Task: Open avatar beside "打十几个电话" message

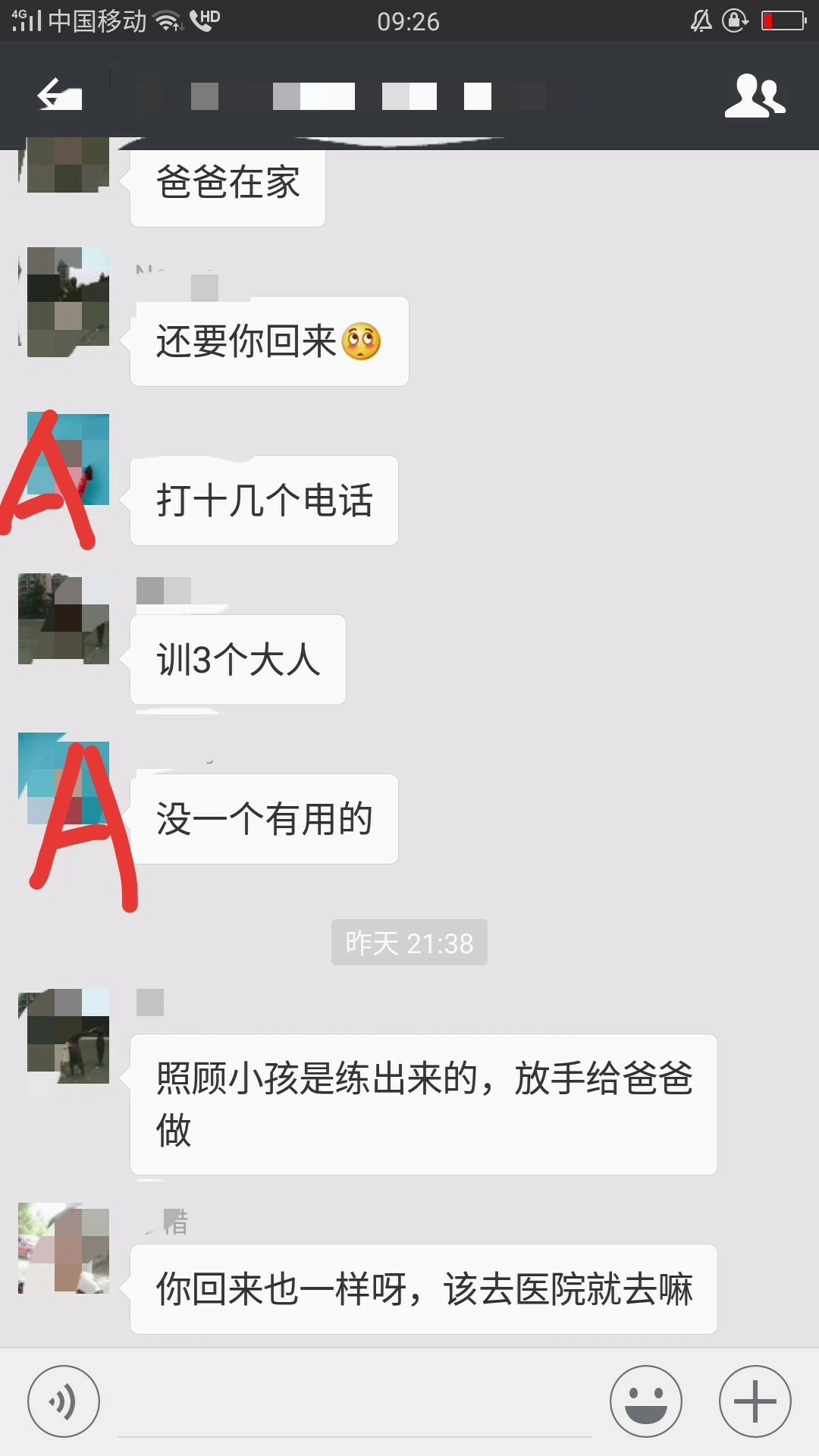Action: [64, 460]
